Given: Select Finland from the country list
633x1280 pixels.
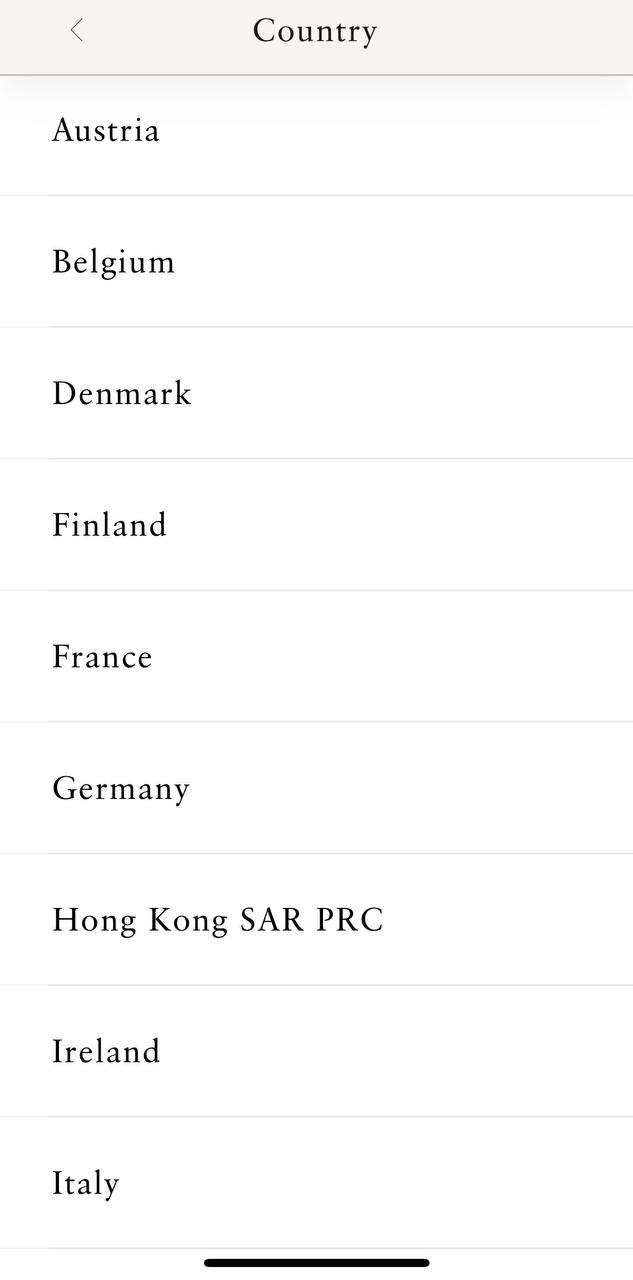Looking at the screenshot, I should (316, 525).
